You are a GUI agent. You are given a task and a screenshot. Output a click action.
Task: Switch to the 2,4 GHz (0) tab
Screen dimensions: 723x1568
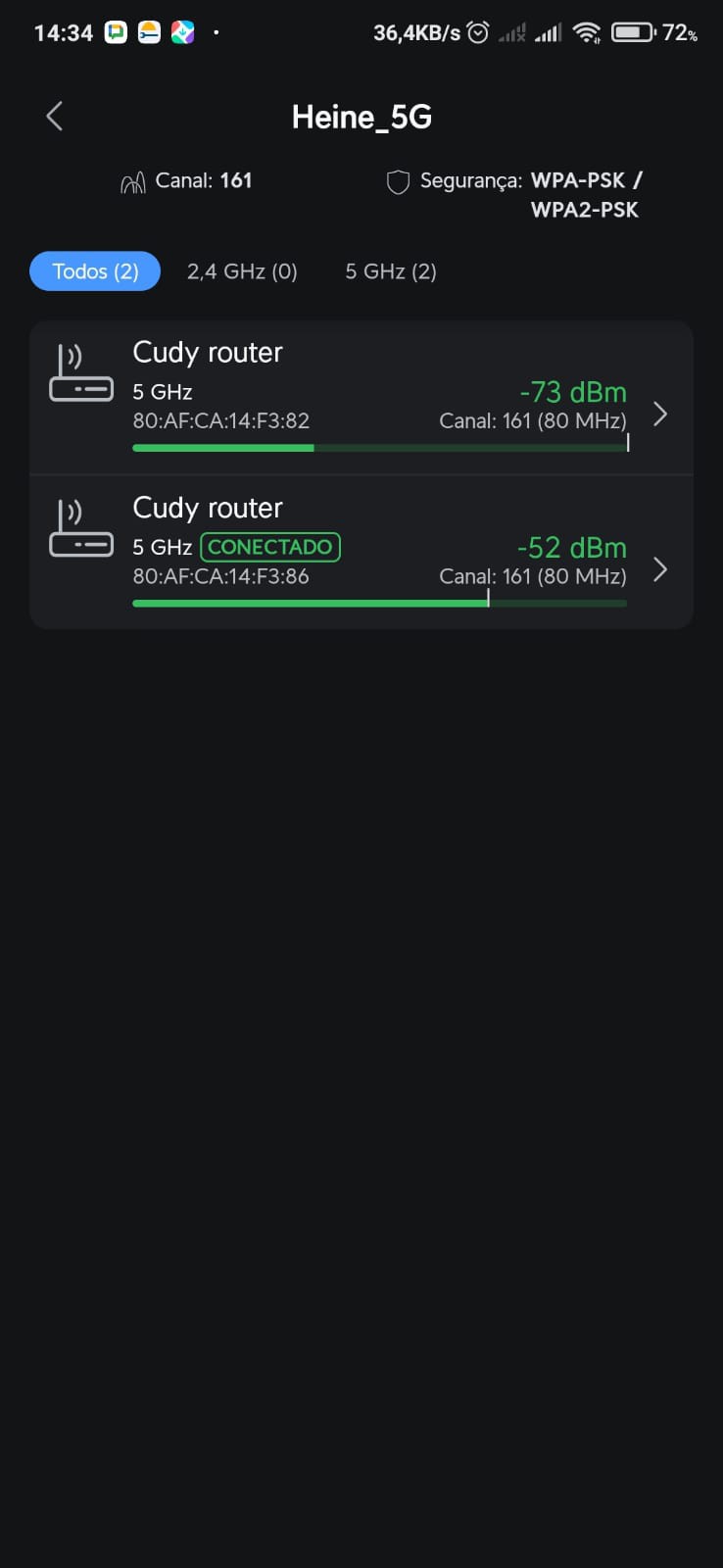tap(242, 271)
